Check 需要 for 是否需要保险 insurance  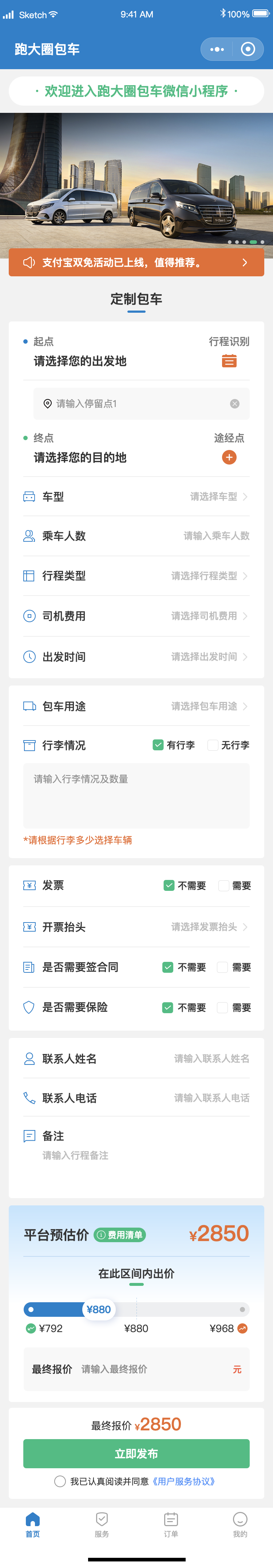click(222, 1007)
